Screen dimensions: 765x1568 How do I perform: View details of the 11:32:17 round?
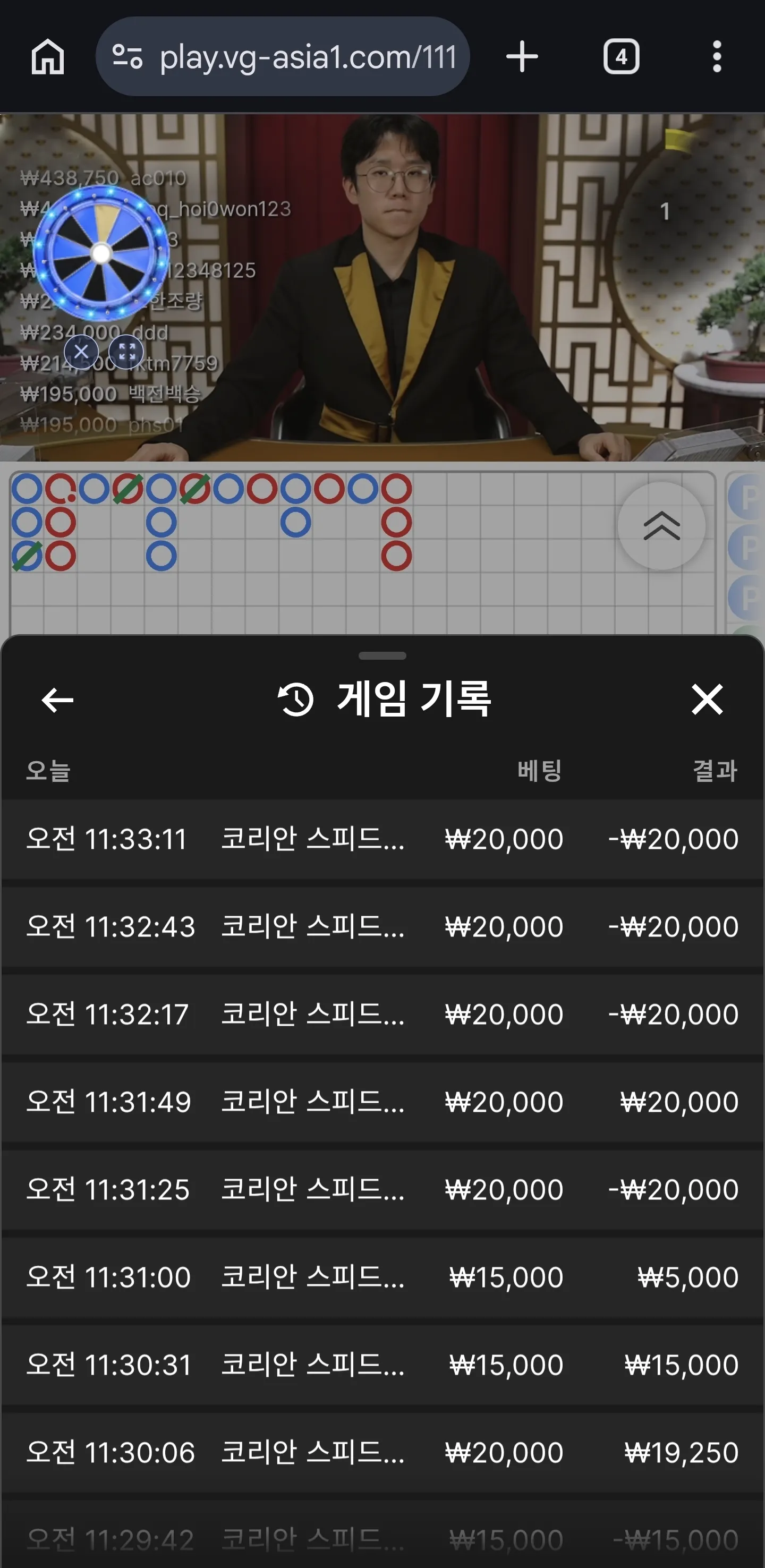382,1014
